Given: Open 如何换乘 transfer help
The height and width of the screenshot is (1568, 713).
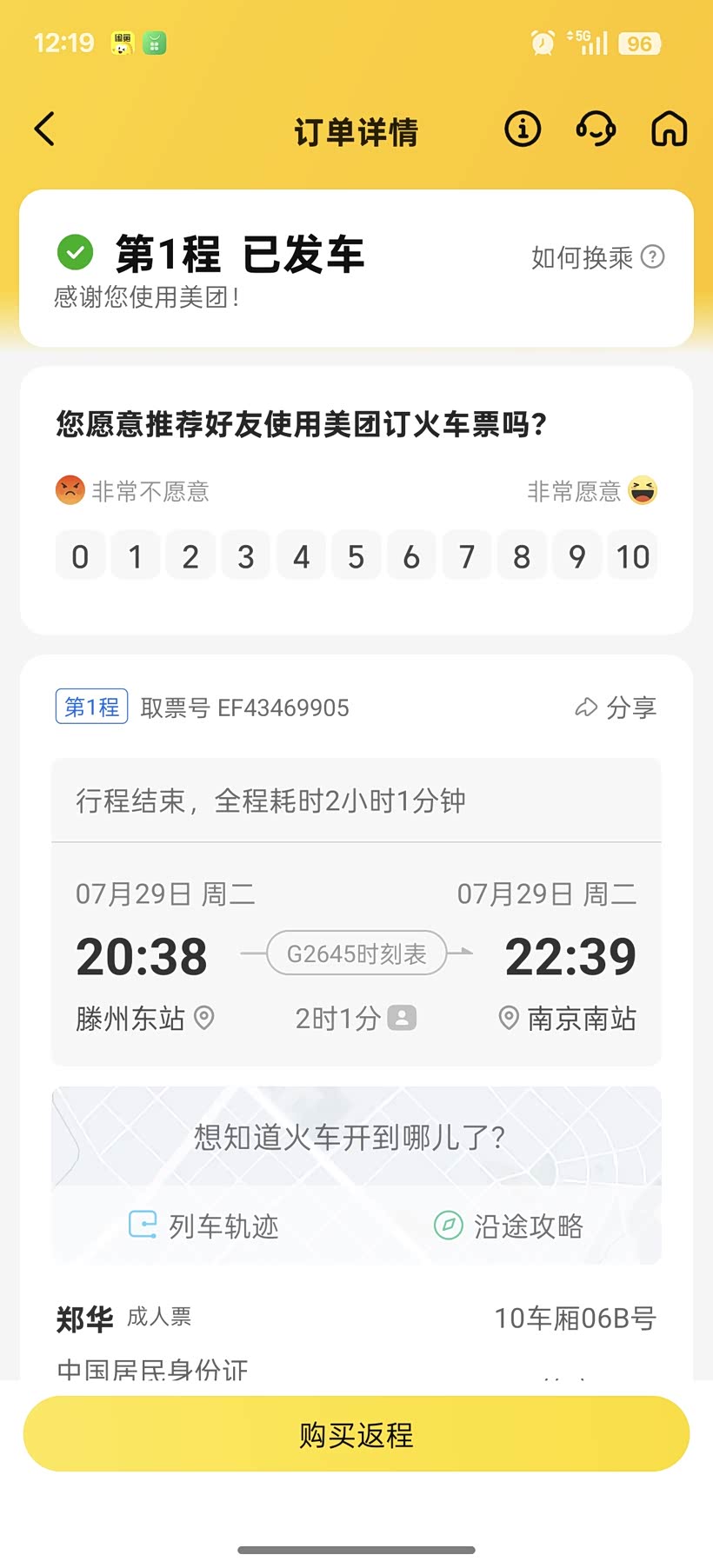Looking at the screenshot, I should pos(597,257).
